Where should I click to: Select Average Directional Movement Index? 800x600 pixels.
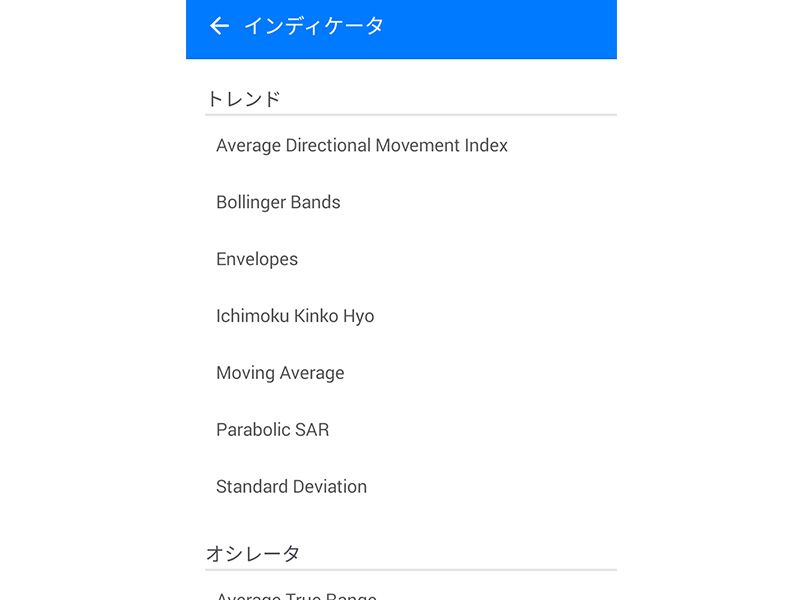(x=362, y=146)
